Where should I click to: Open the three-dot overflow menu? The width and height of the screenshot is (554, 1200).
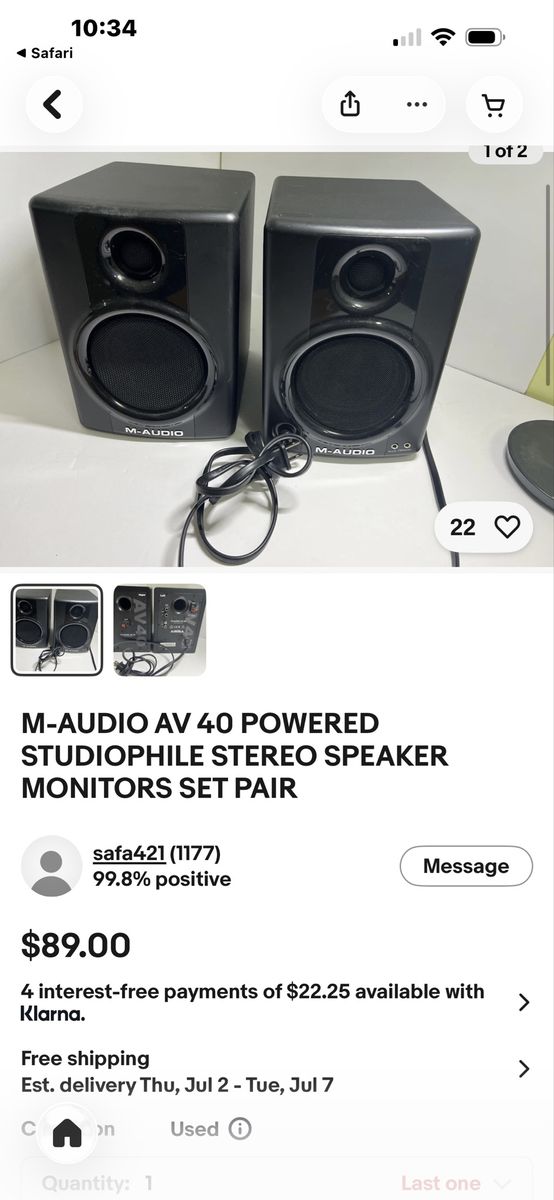[415, 104]
